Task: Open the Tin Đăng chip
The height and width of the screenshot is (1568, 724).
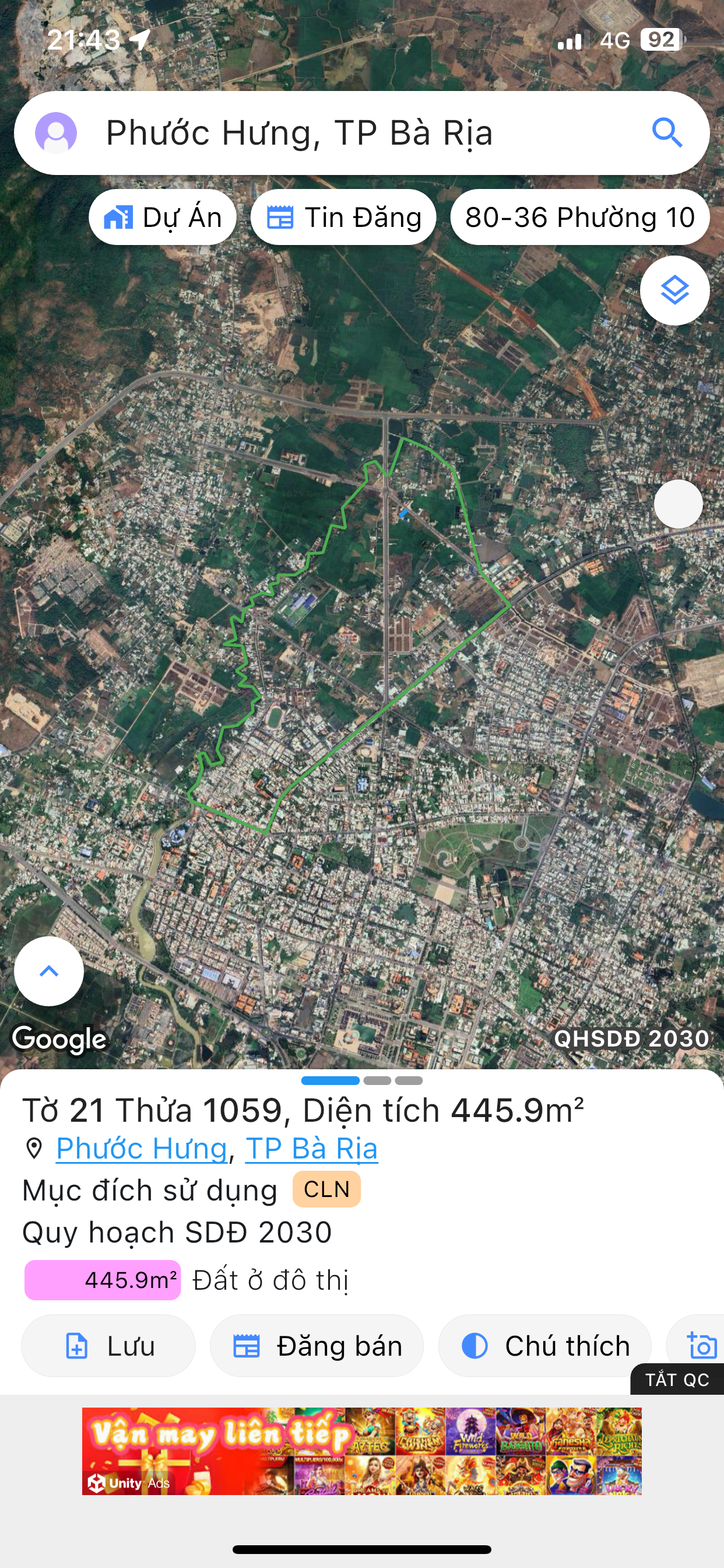Action: coord(343,218)
